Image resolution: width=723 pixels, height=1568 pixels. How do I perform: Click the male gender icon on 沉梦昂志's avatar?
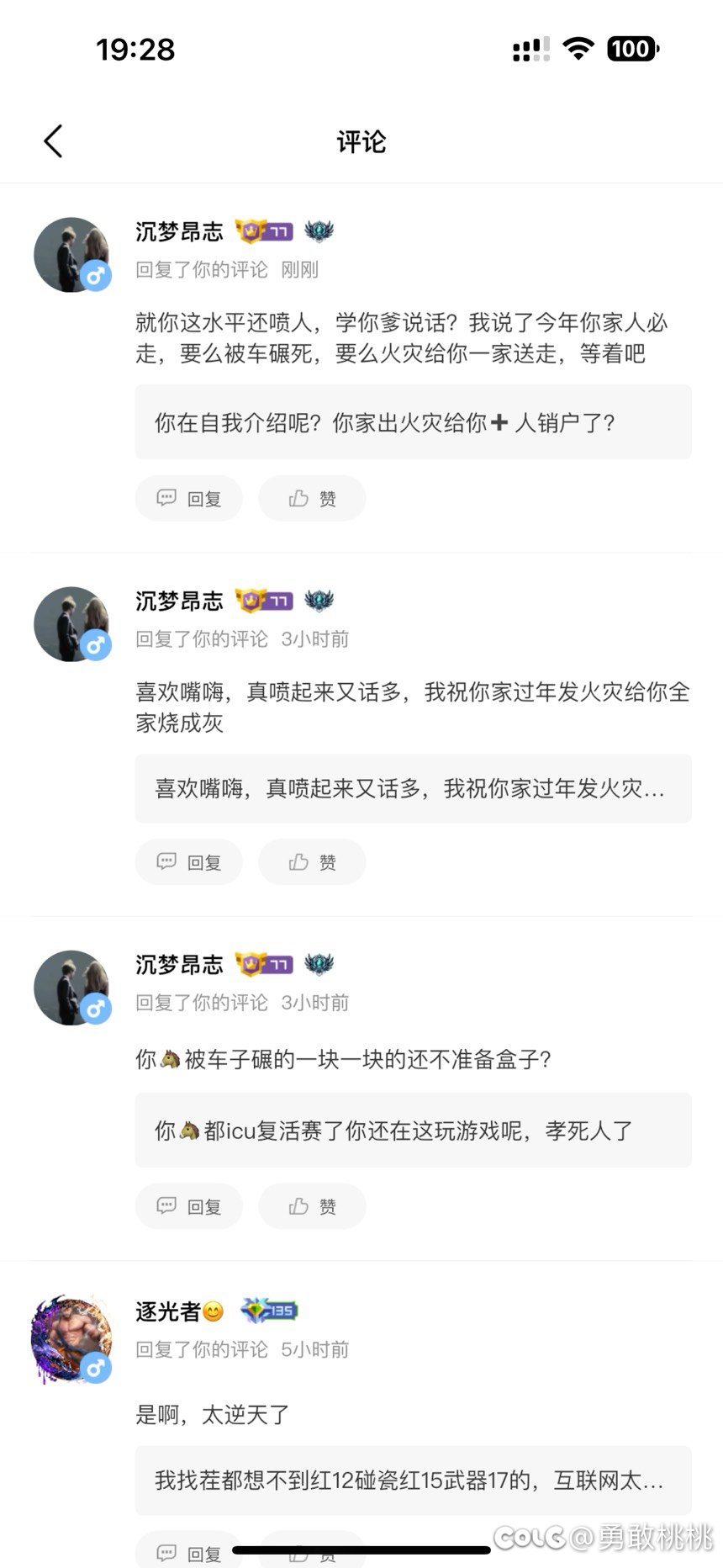pos(96,275)
